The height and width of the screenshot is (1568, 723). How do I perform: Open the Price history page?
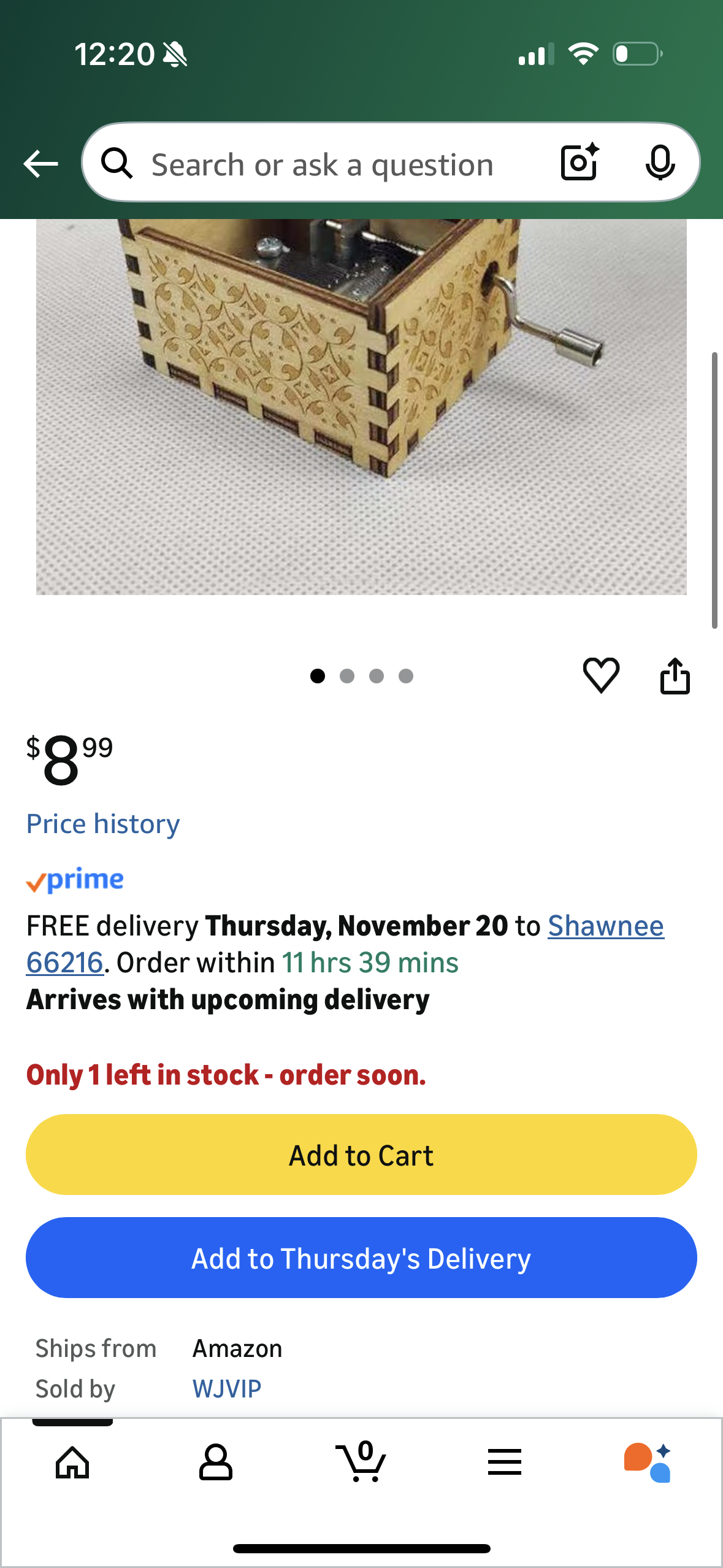(102, 824)
